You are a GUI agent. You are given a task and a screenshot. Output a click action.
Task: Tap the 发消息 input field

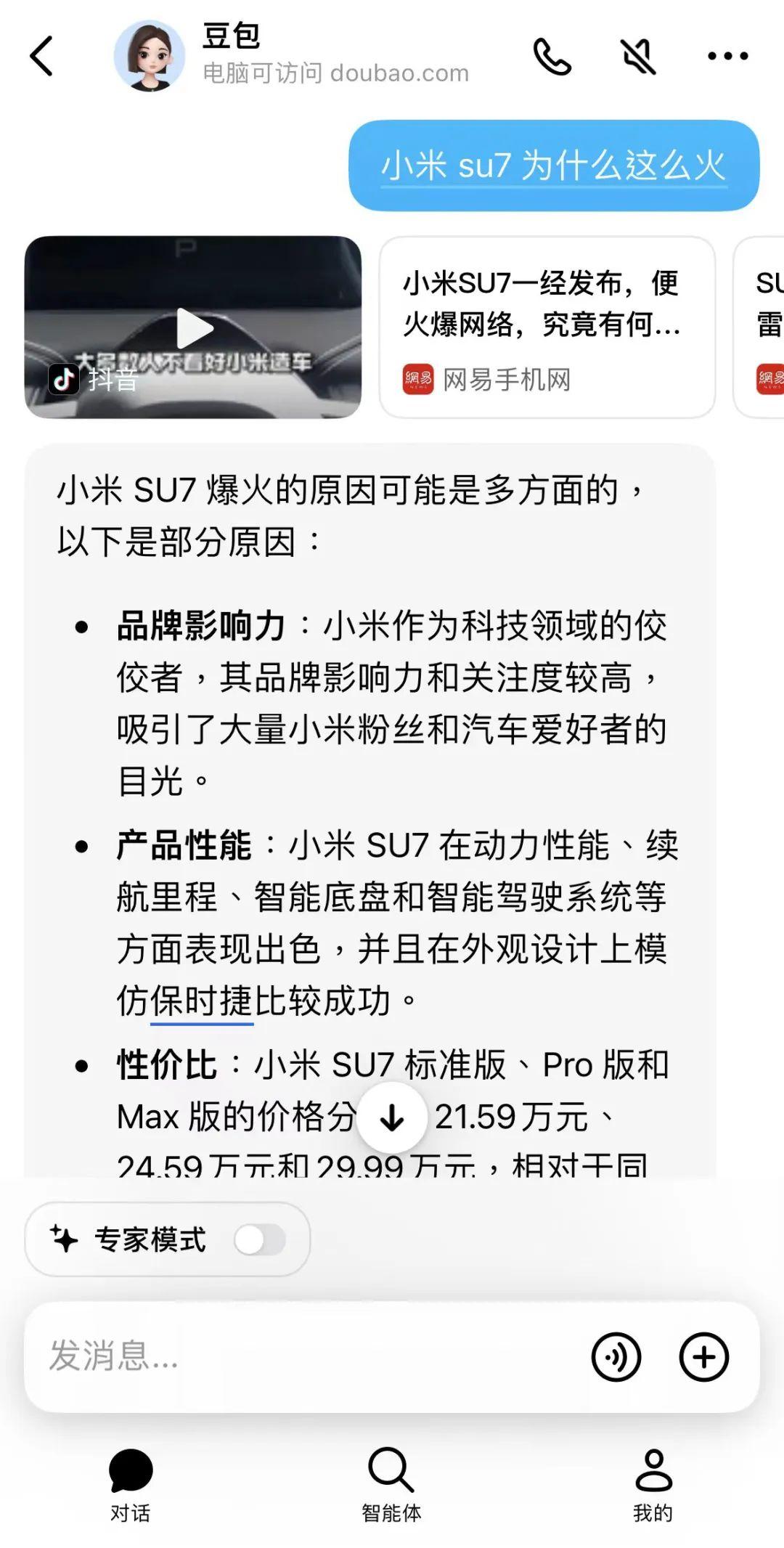[290, 1355]
